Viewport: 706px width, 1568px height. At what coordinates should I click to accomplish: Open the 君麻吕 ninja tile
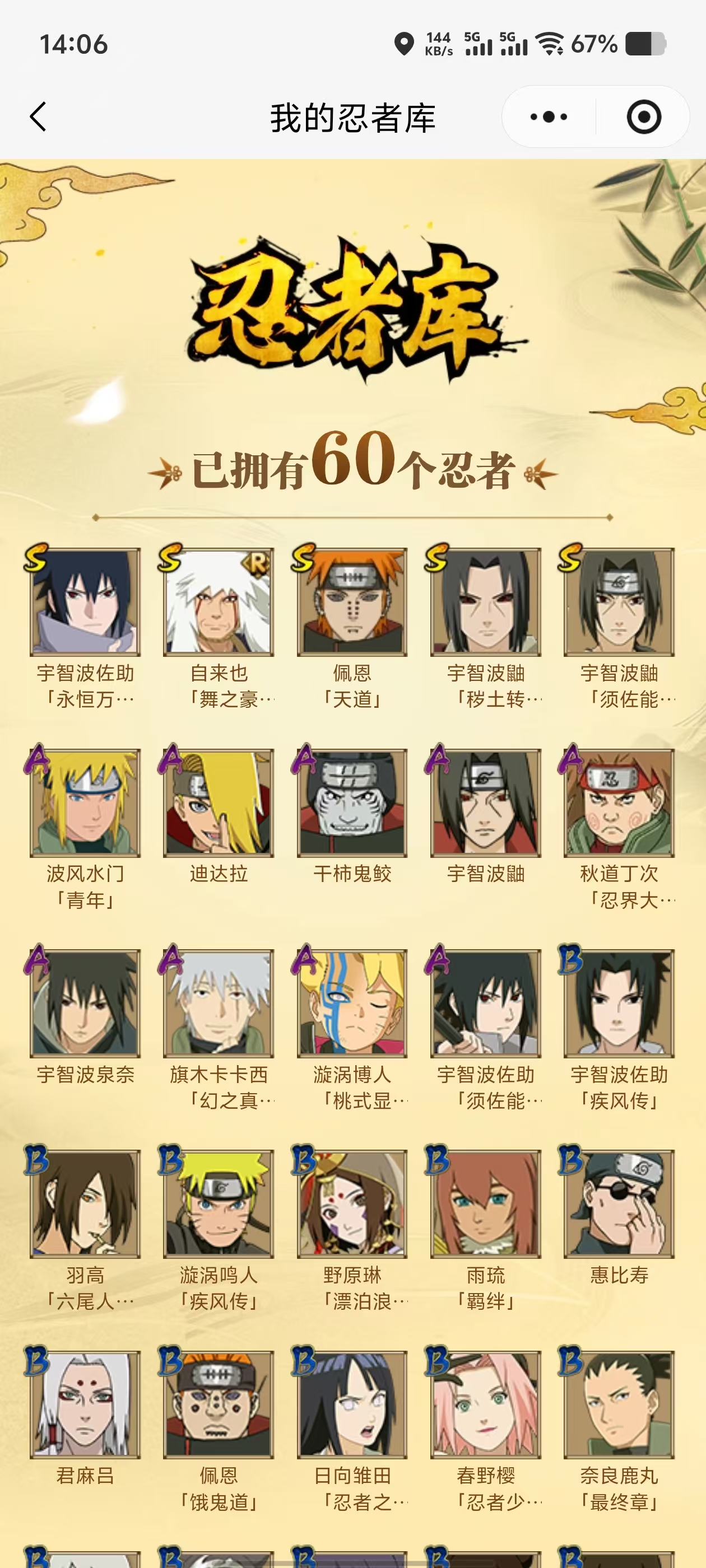click(85, 1404)
